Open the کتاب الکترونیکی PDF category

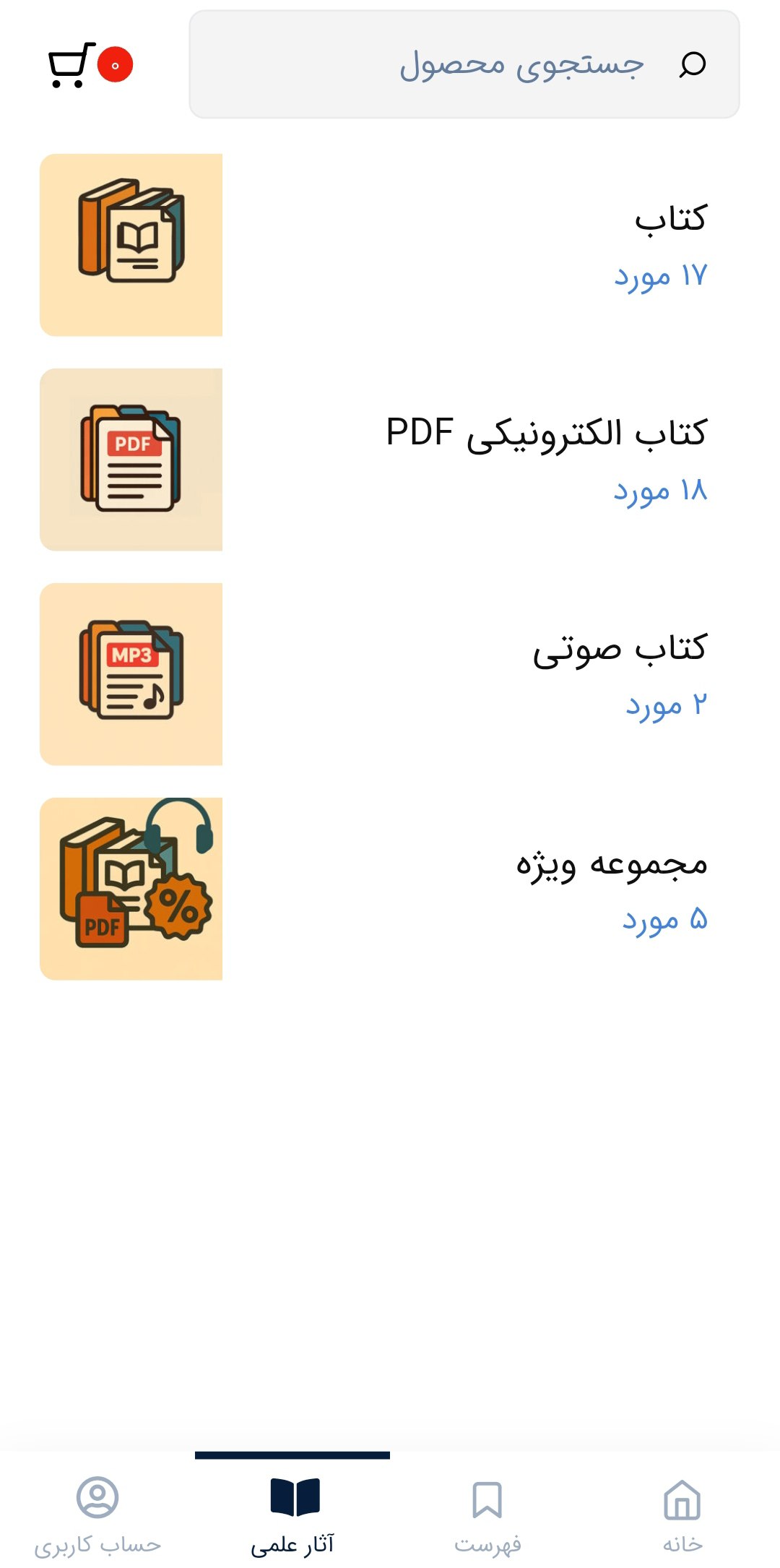tap(390, 460)
